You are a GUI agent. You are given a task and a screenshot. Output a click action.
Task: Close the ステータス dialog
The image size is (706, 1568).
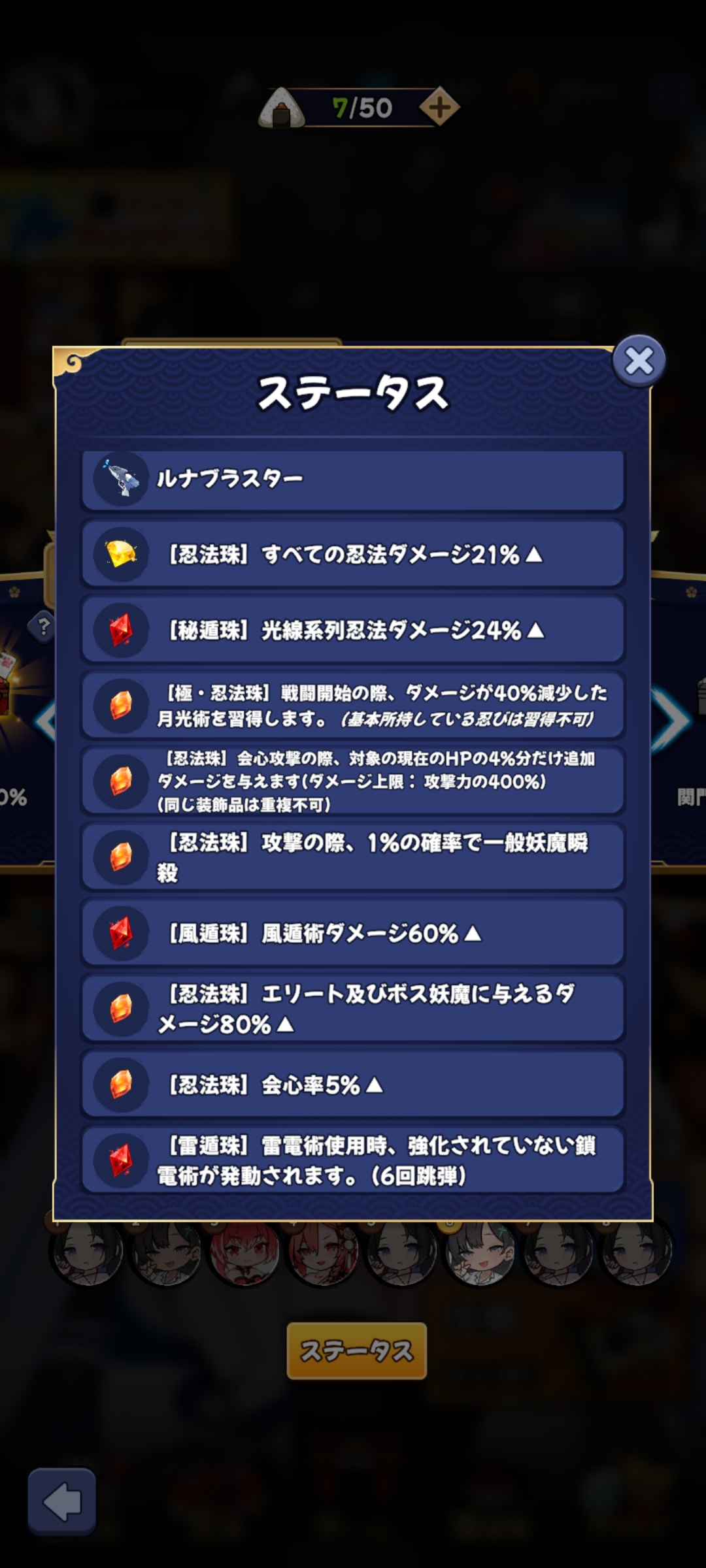point(639,361)
